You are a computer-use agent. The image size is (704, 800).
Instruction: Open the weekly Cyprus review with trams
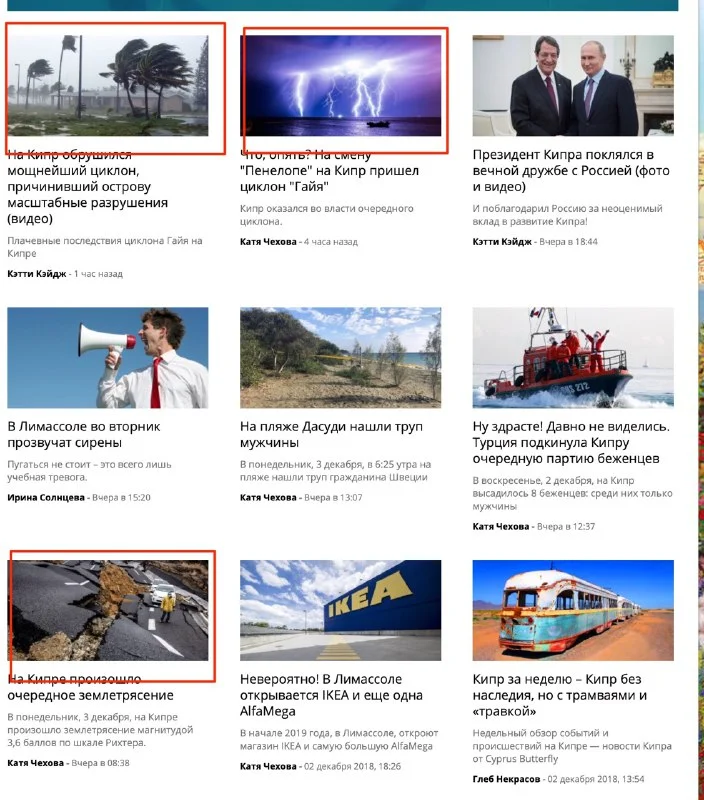[x=559, y=687]
